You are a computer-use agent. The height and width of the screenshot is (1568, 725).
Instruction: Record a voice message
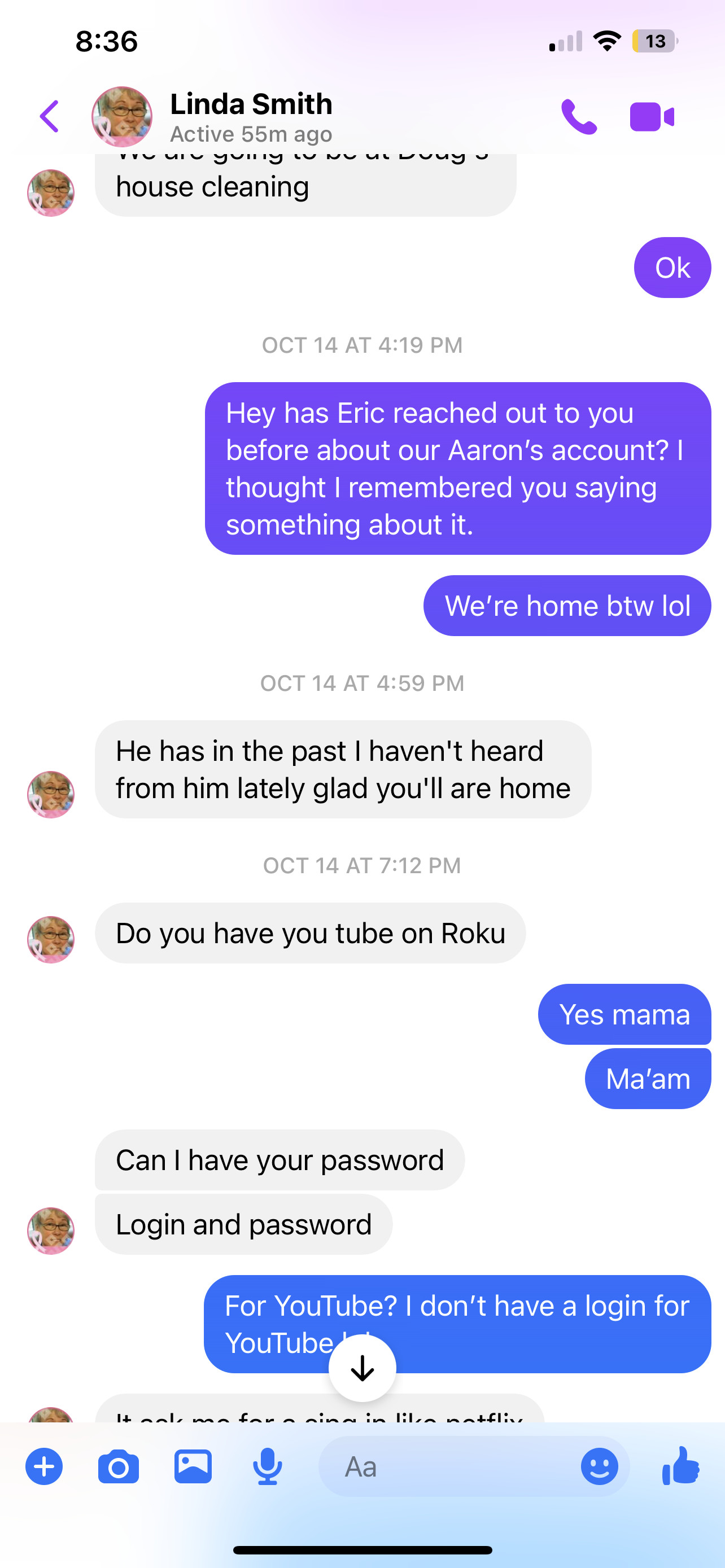(267, 1467)
